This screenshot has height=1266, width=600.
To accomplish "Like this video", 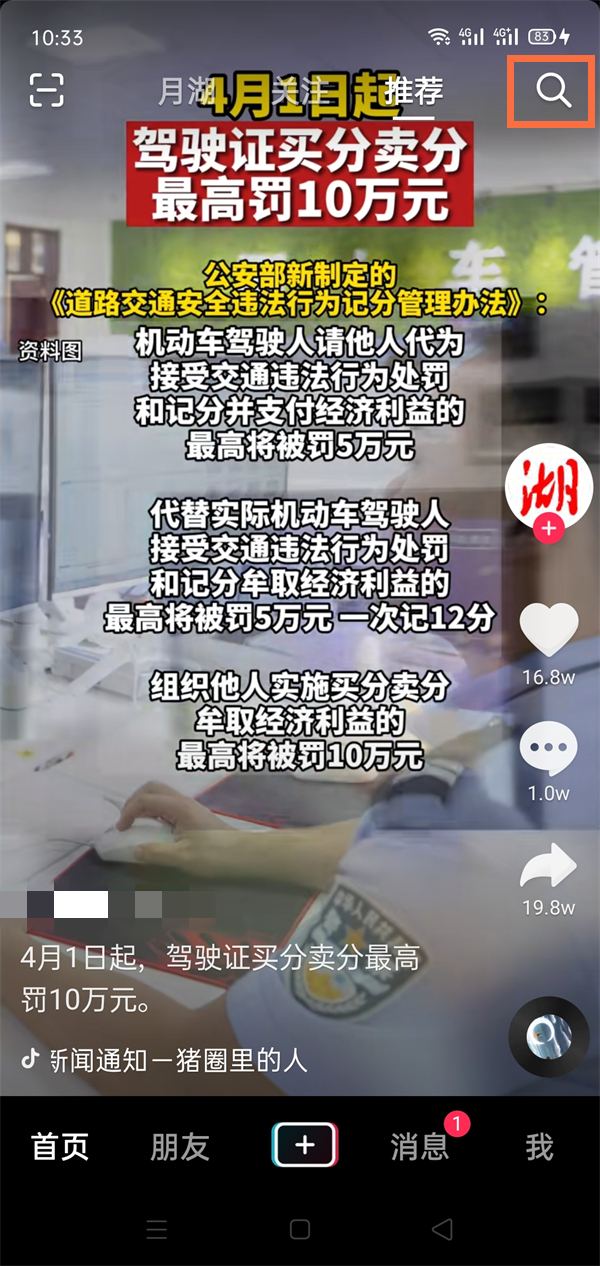I will [x=548, y=632].
